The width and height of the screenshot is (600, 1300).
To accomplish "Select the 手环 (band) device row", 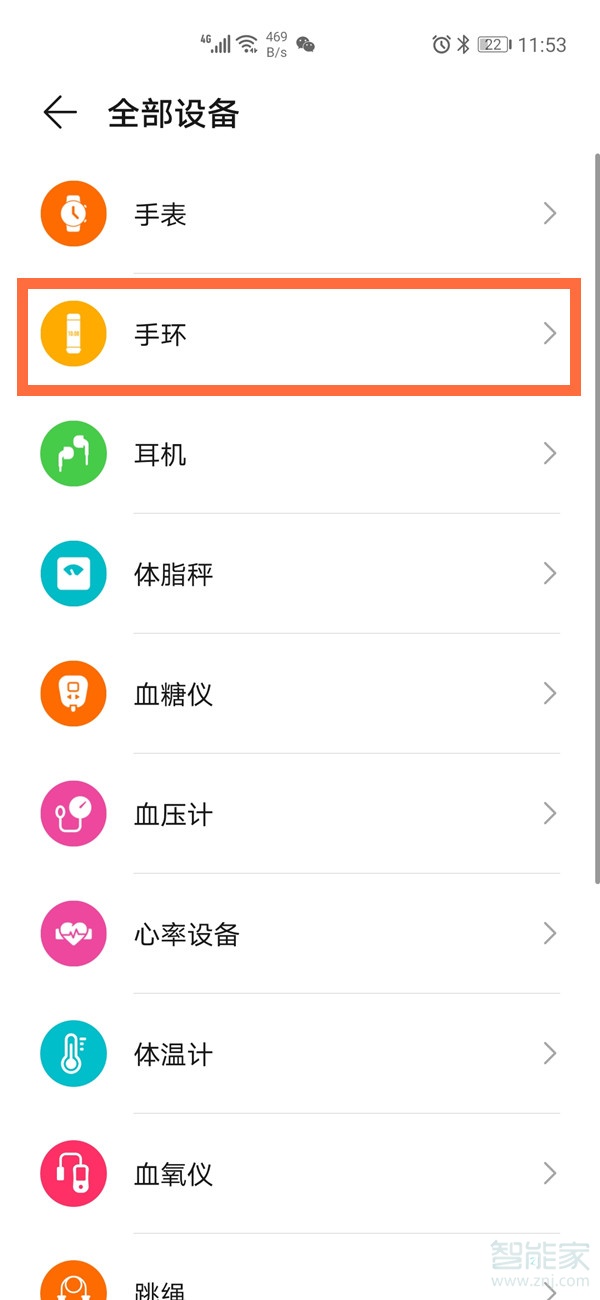I will [x=300, y=334].
